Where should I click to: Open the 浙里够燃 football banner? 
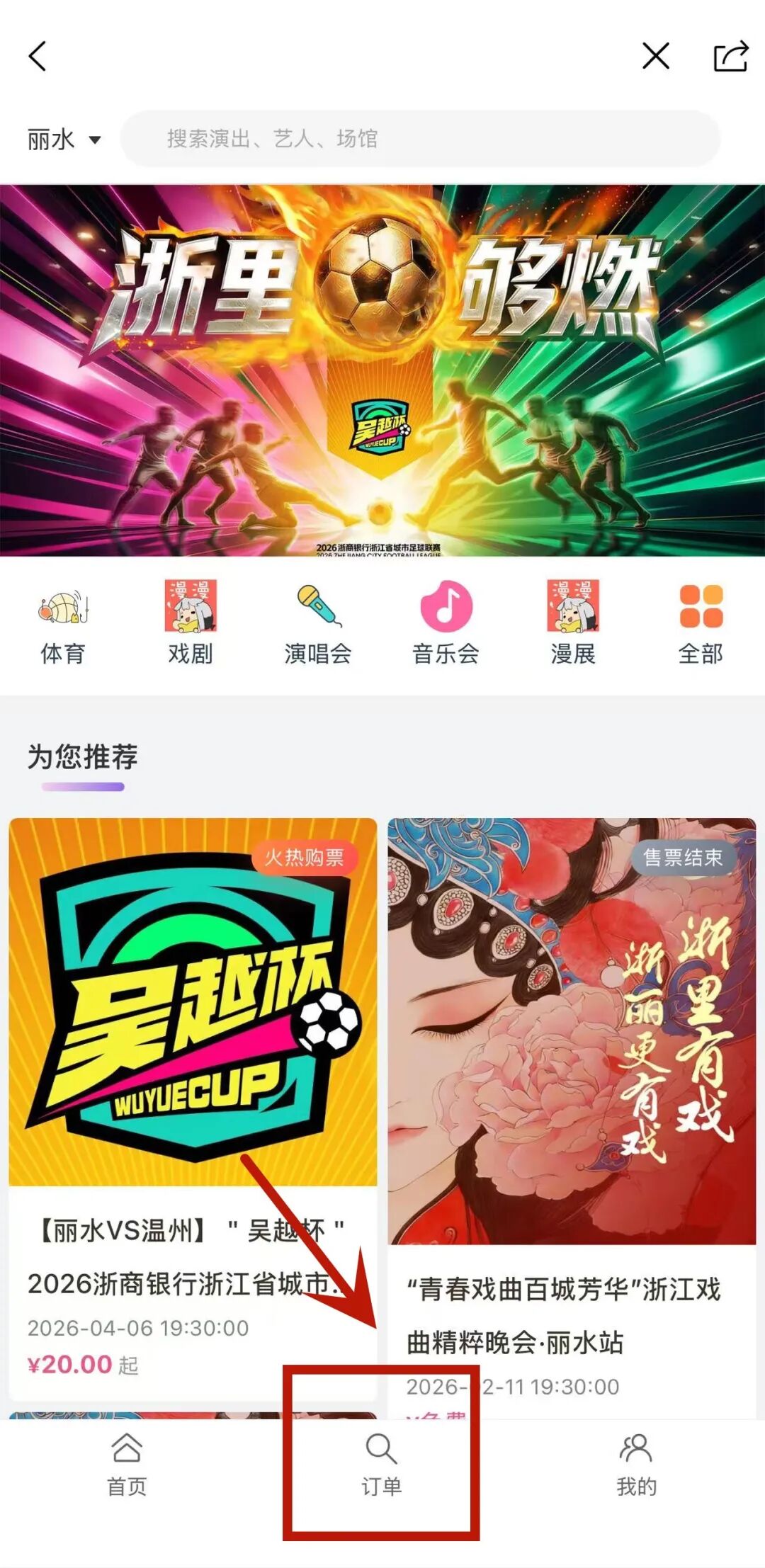(382, 370)
